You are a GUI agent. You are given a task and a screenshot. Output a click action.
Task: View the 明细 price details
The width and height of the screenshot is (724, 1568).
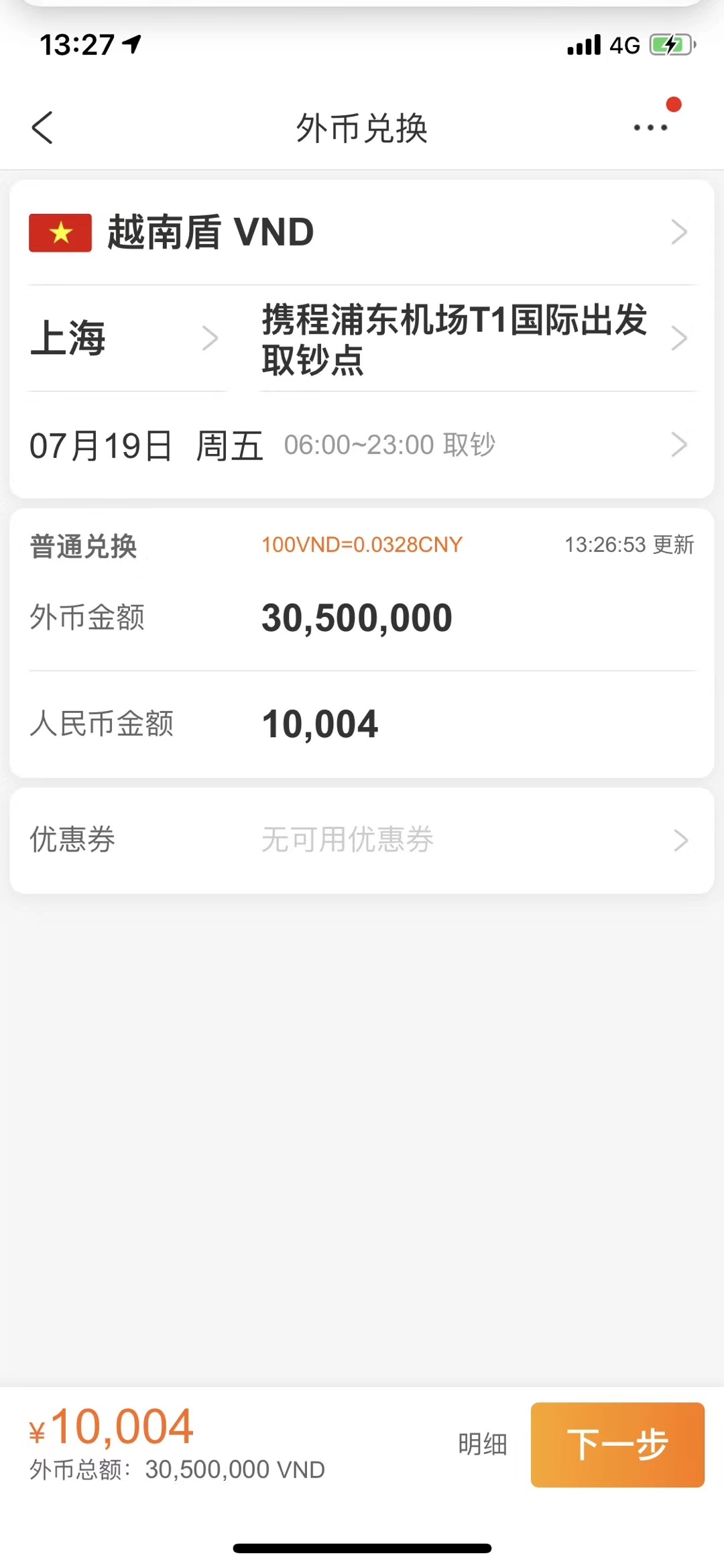(x=483, y=1444)
